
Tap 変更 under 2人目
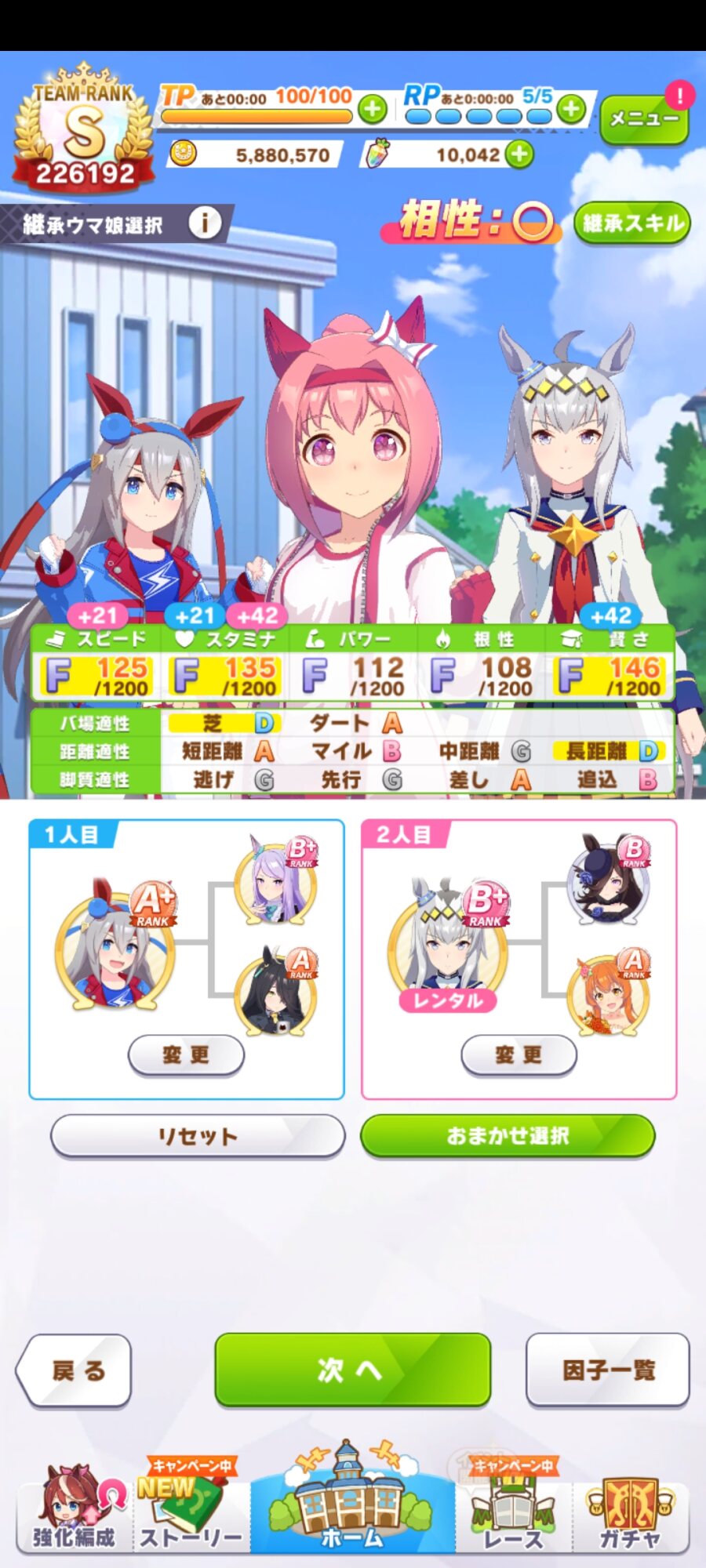(519, 1054)
